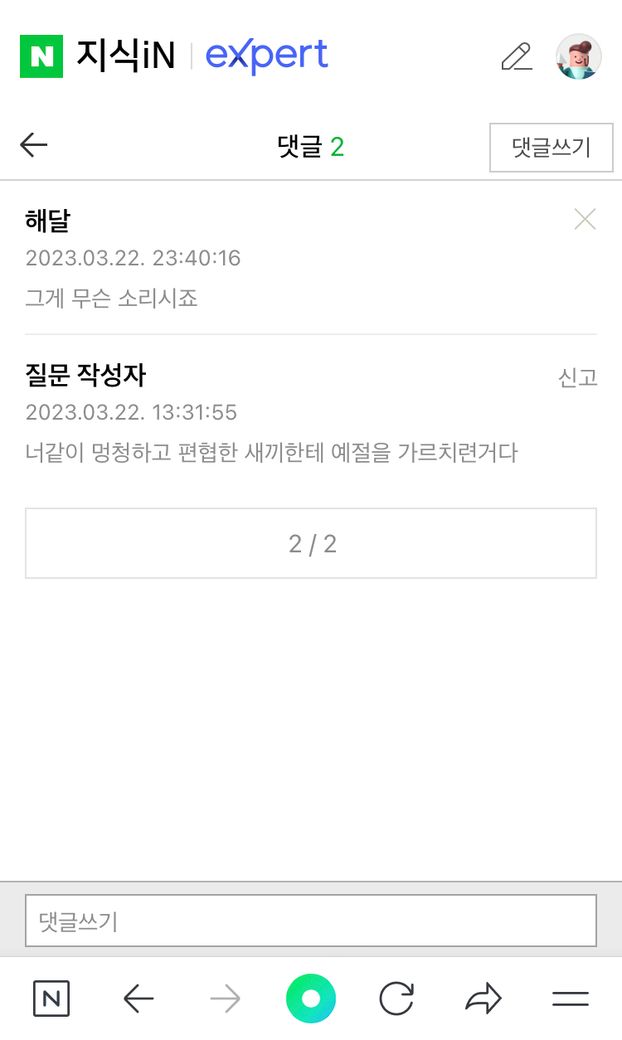Focus the 댓글쓰기 comment input field
This screenshot has width=622, height=1040.
311,920
